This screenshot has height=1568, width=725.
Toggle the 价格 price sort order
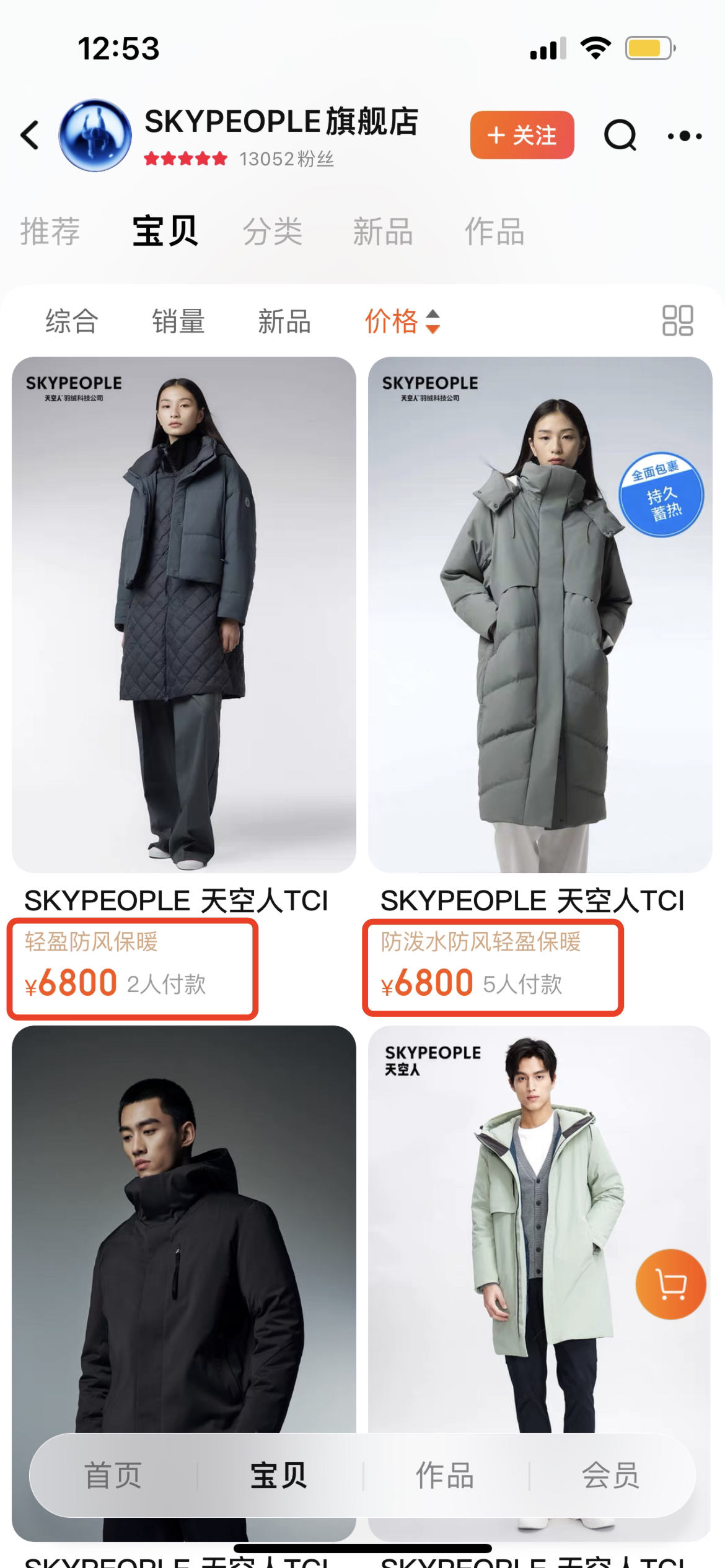click(x=402, y=321)
